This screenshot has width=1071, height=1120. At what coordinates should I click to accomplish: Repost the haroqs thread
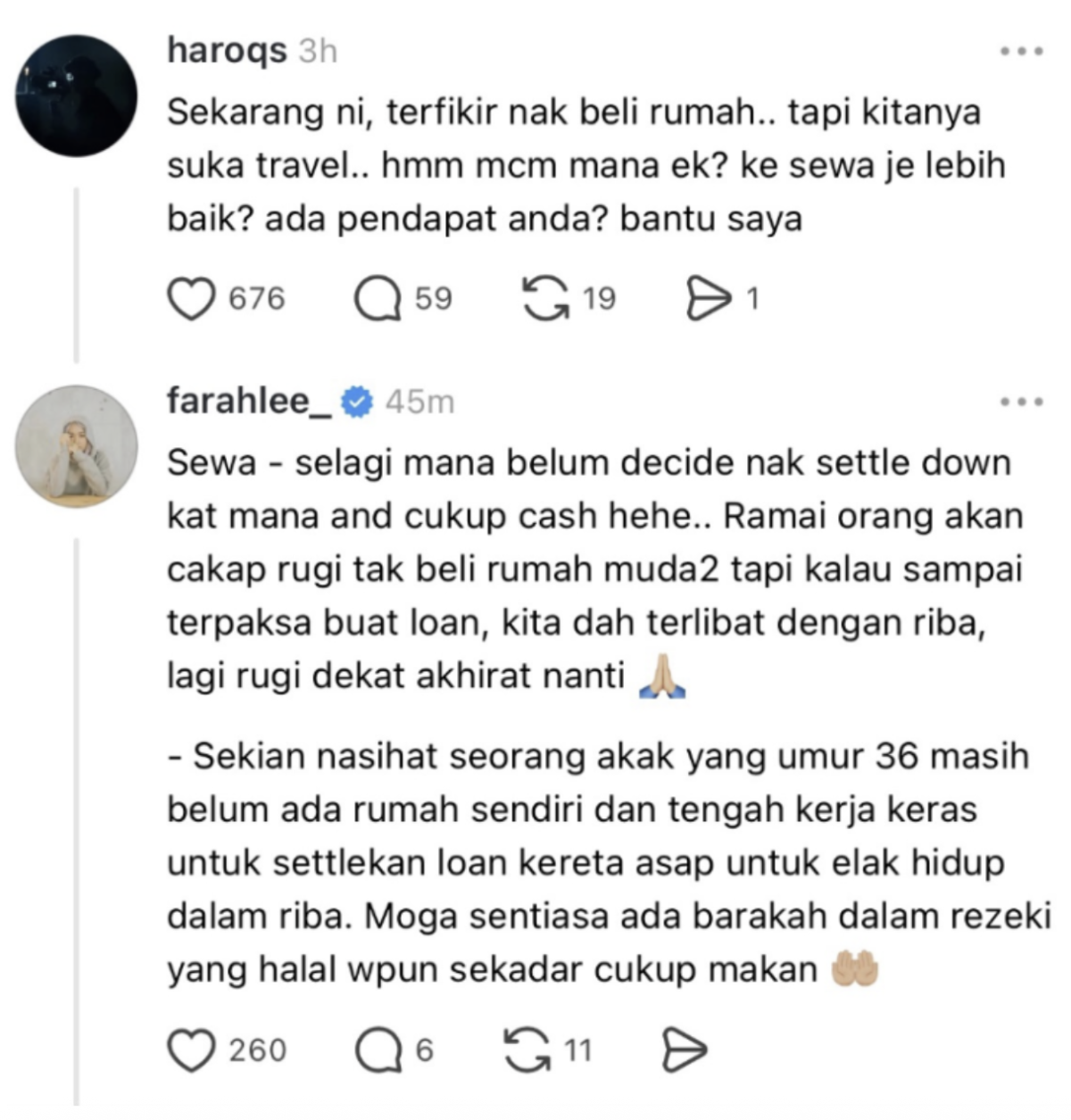pyautogui.click(x=545, y=299)
